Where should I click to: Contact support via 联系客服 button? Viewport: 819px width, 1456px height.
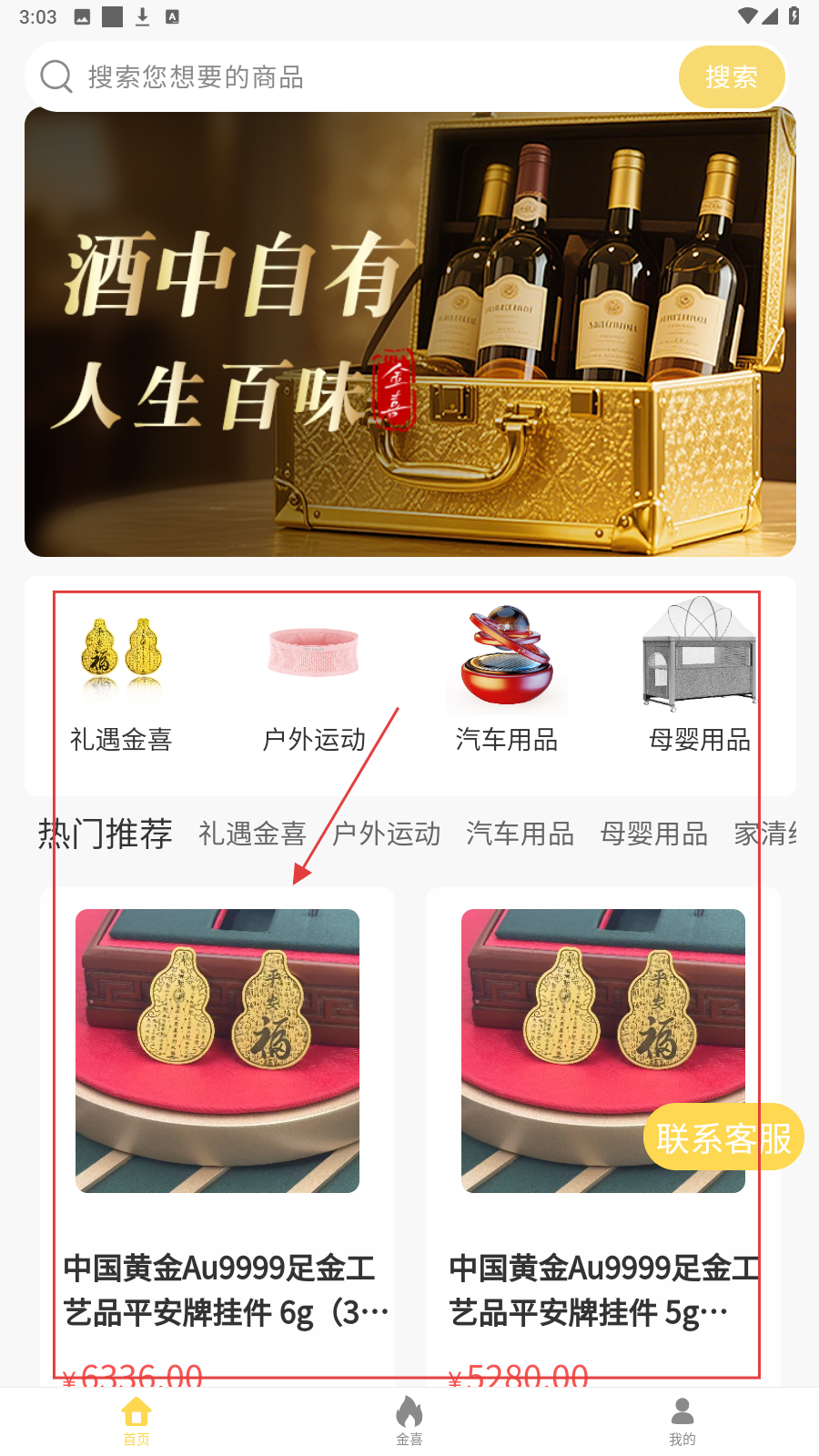click(723, 1137)
